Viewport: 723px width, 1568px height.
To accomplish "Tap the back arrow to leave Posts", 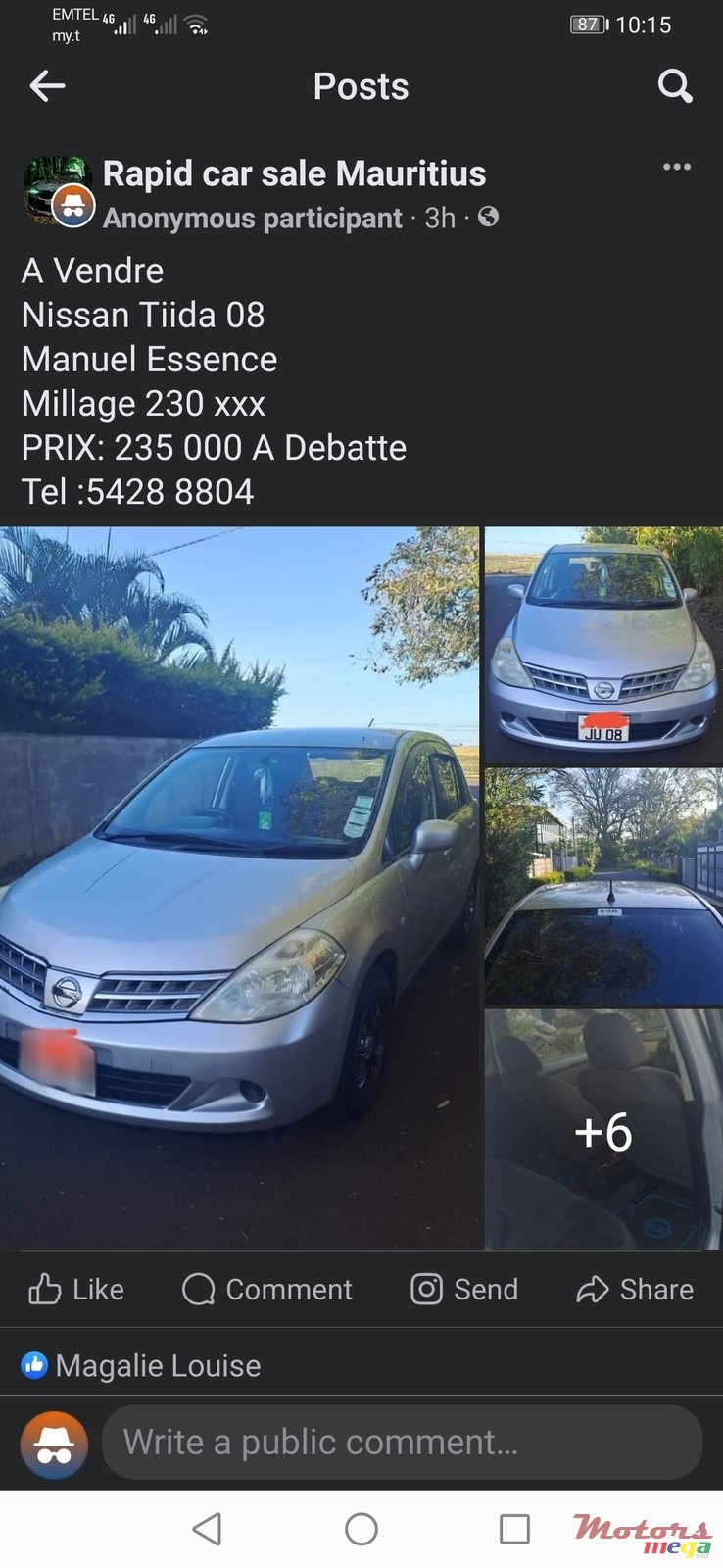I will (47, 86).
